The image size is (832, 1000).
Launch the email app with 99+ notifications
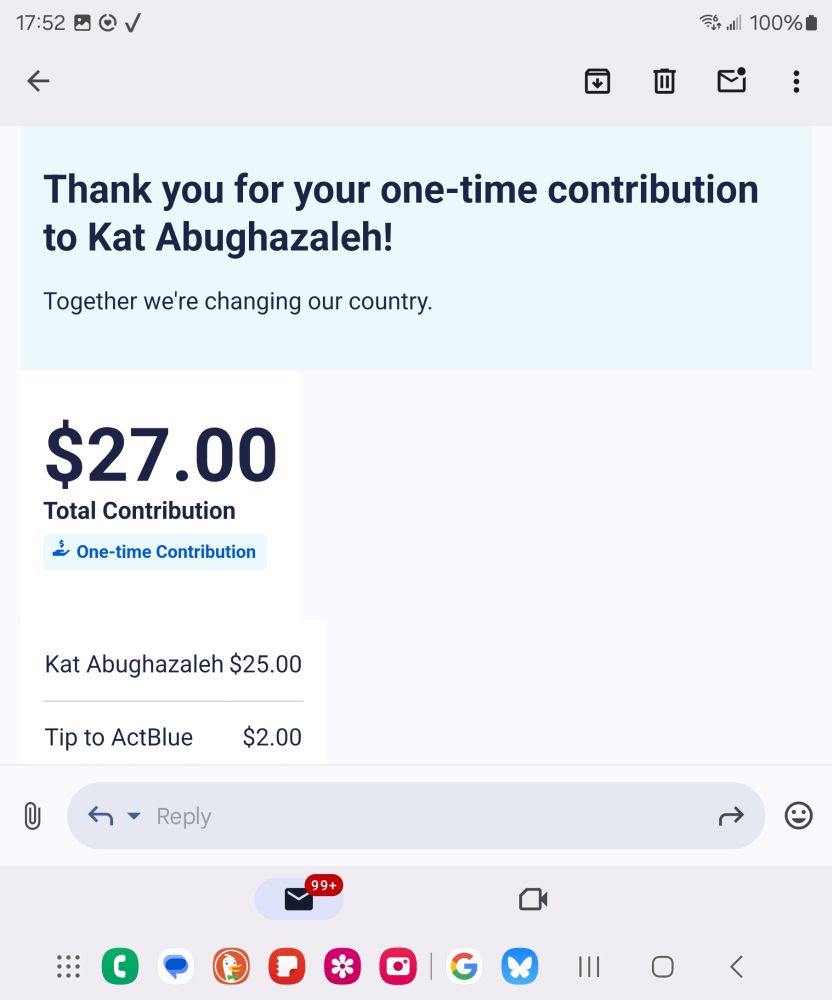point(299,898)
